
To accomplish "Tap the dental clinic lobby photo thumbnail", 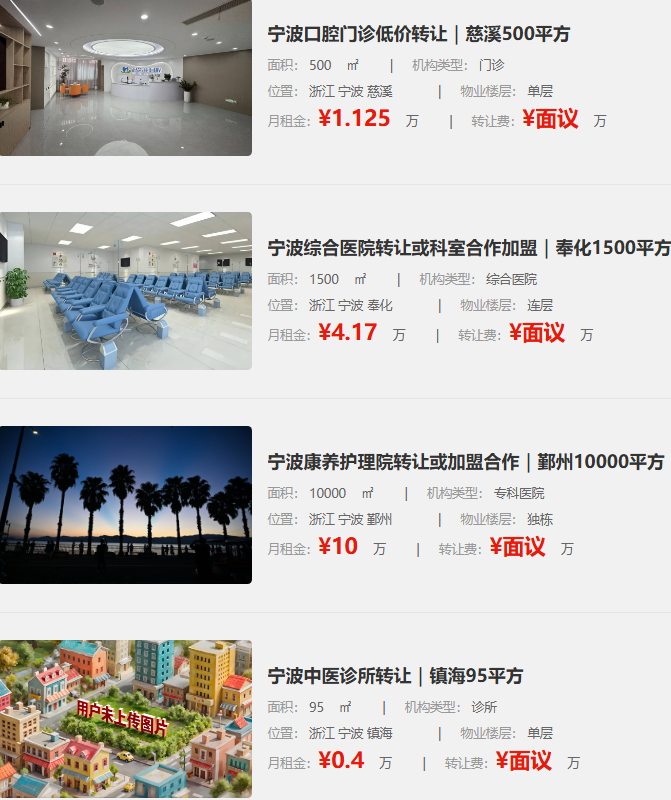I will click(125, 78).
